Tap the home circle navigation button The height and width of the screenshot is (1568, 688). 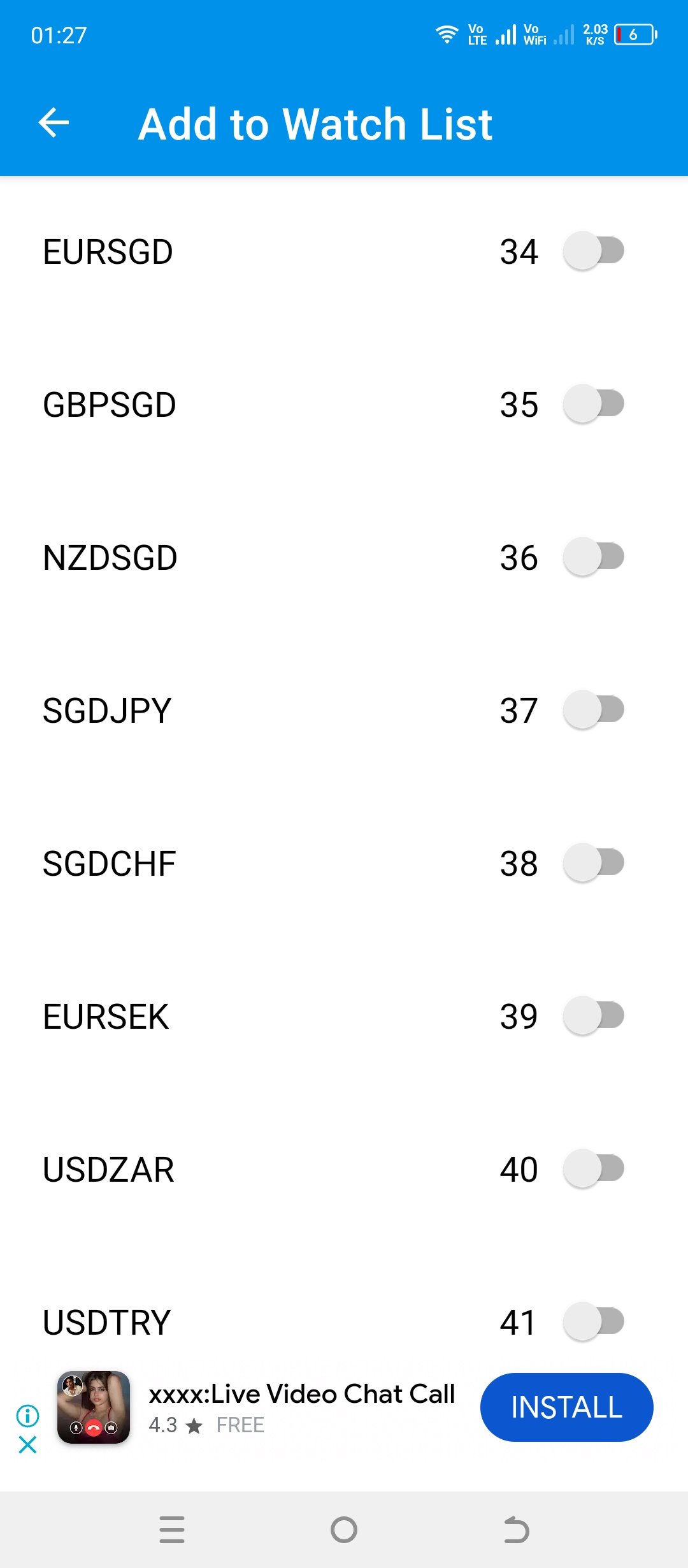[344, 1528]
